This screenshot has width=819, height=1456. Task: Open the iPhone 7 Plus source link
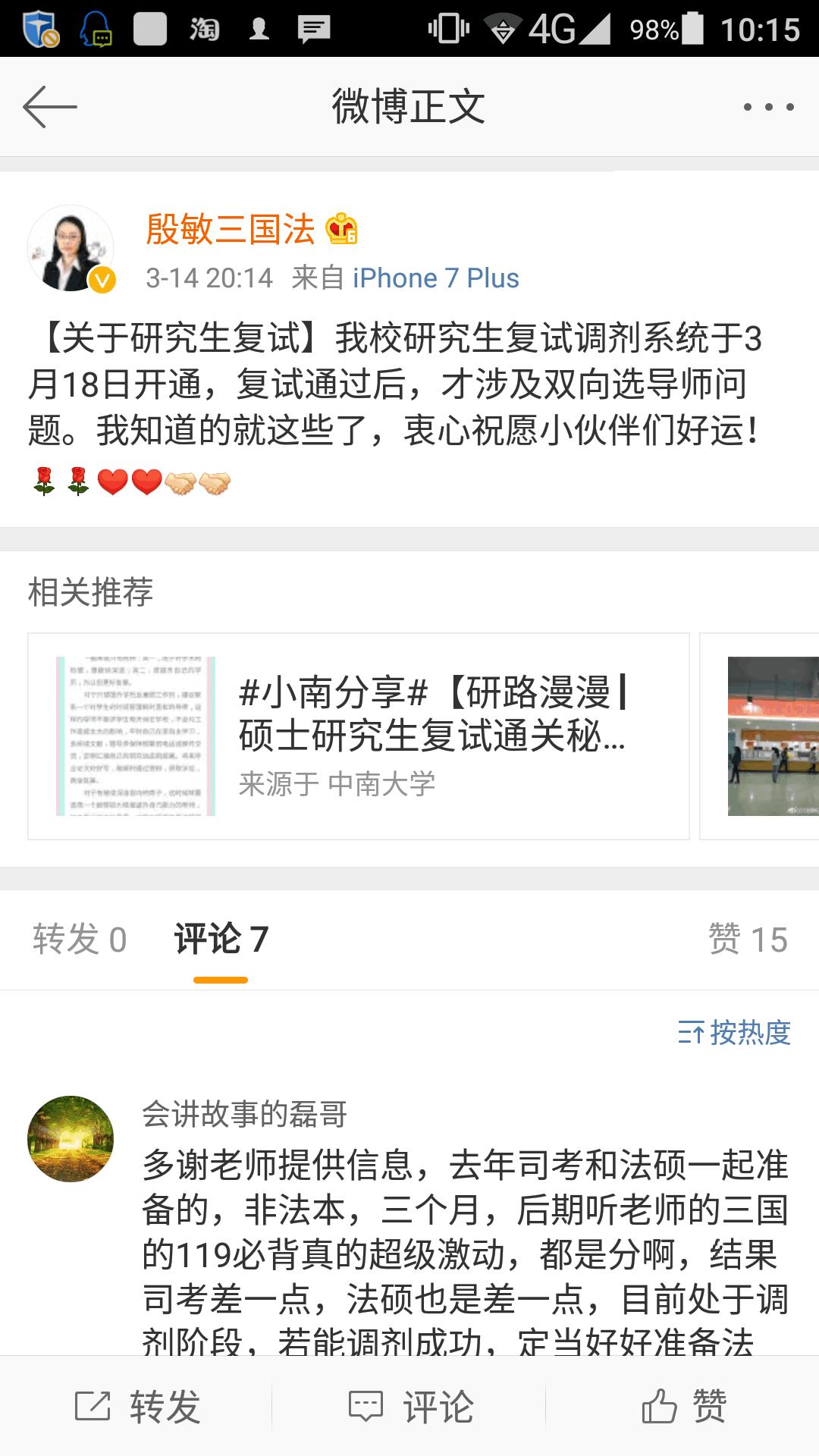pyautogui.click(x=436, y=278)
